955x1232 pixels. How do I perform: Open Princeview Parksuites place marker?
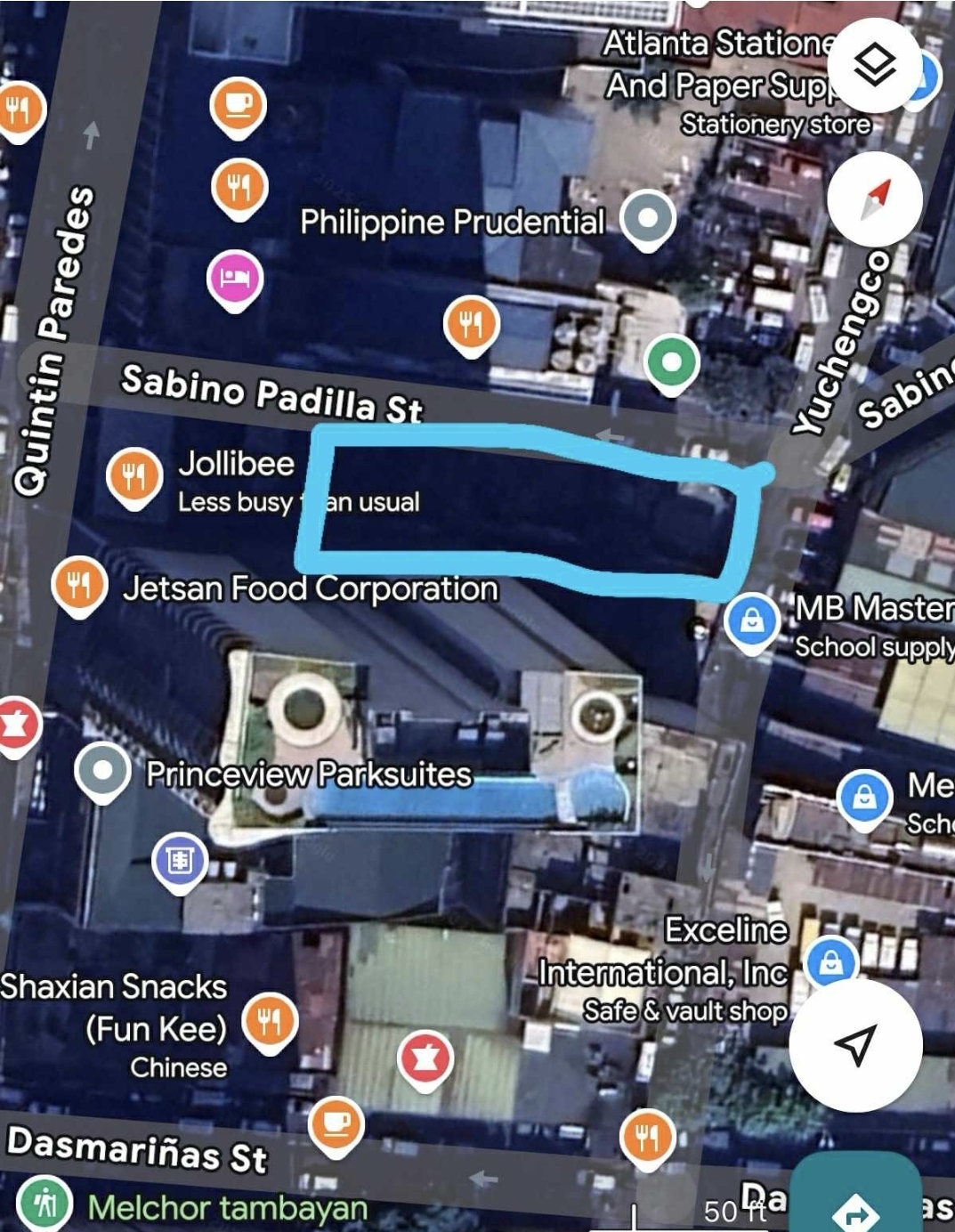coord(103,769)
